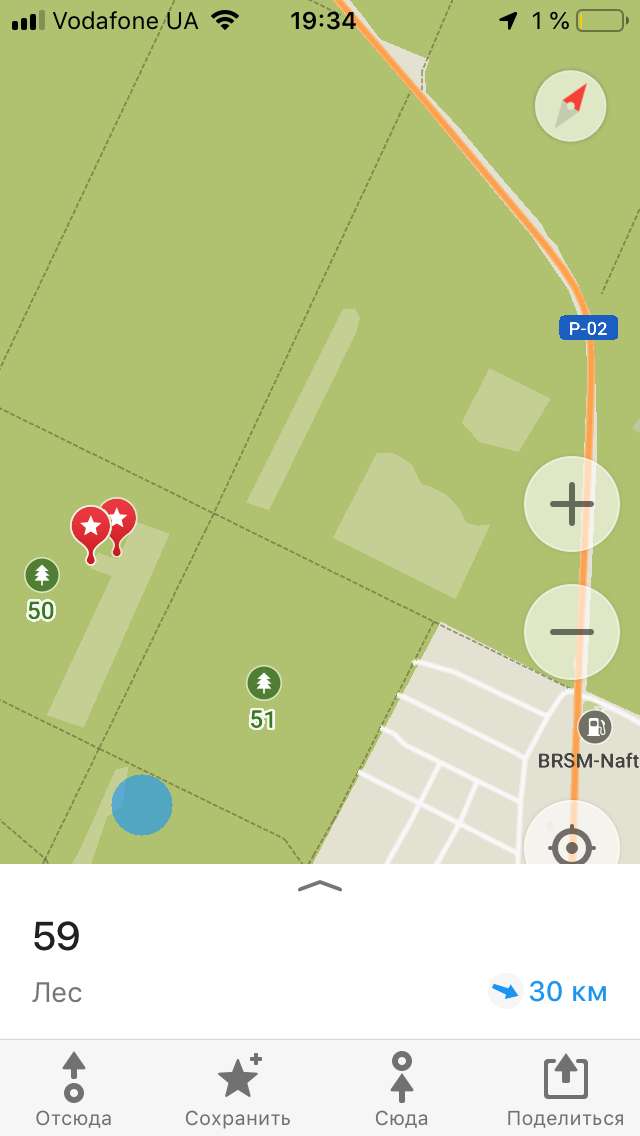Tap the compass to reset map orientation
The image size is (640, 1136).
coord(571,105)
